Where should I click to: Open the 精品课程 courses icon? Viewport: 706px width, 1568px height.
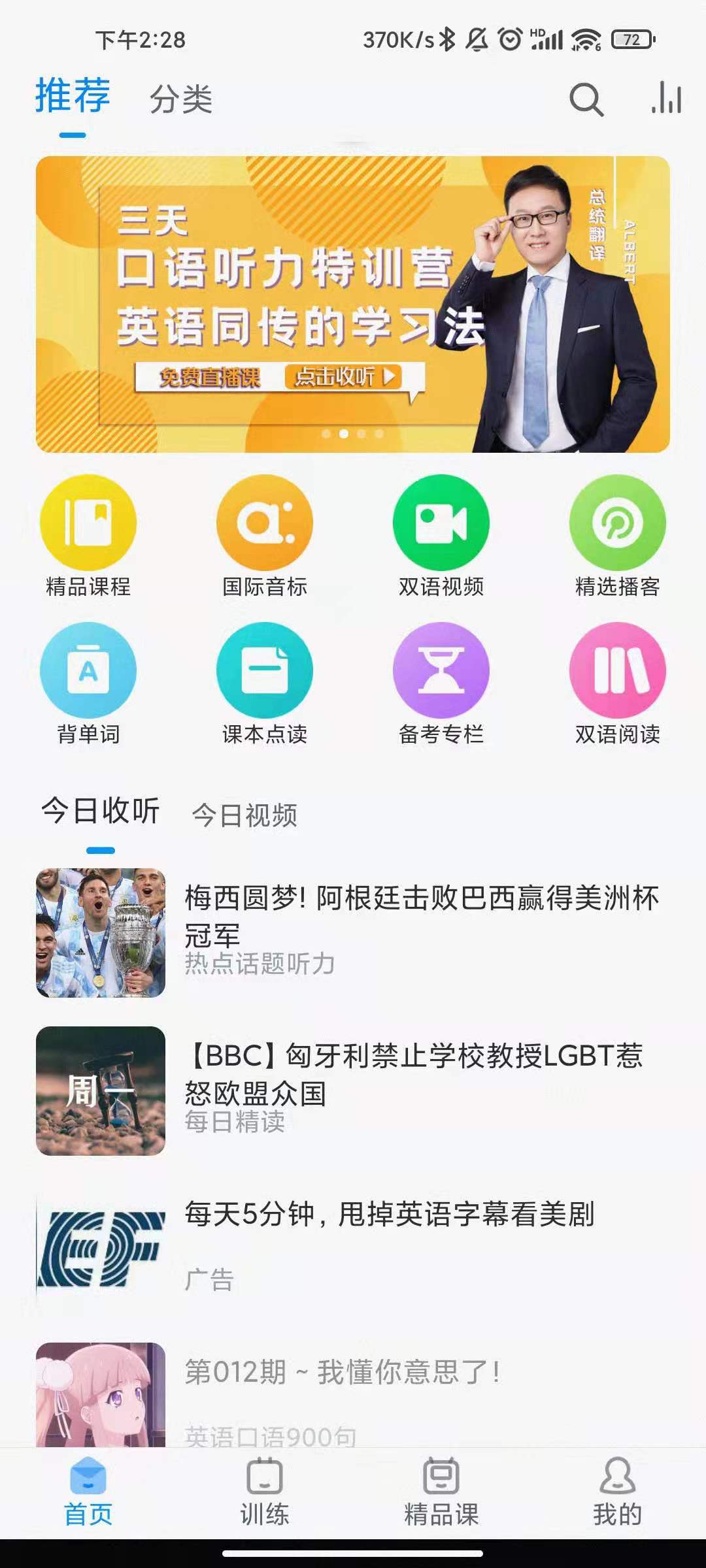pyautogui.click(x=88, y=523)
